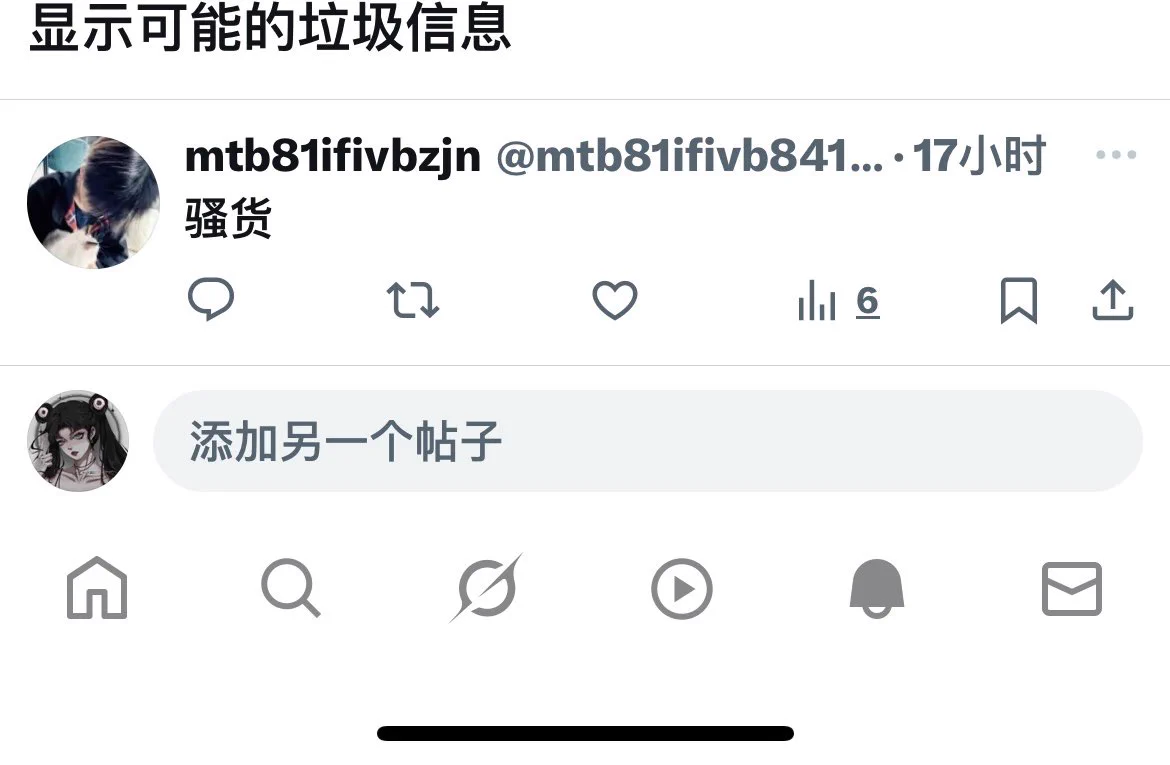View analytics for mtb81ifivbzjn's post
This screenshot has height=765, width=1170.
pyautogui.click(x=838, y=301)
